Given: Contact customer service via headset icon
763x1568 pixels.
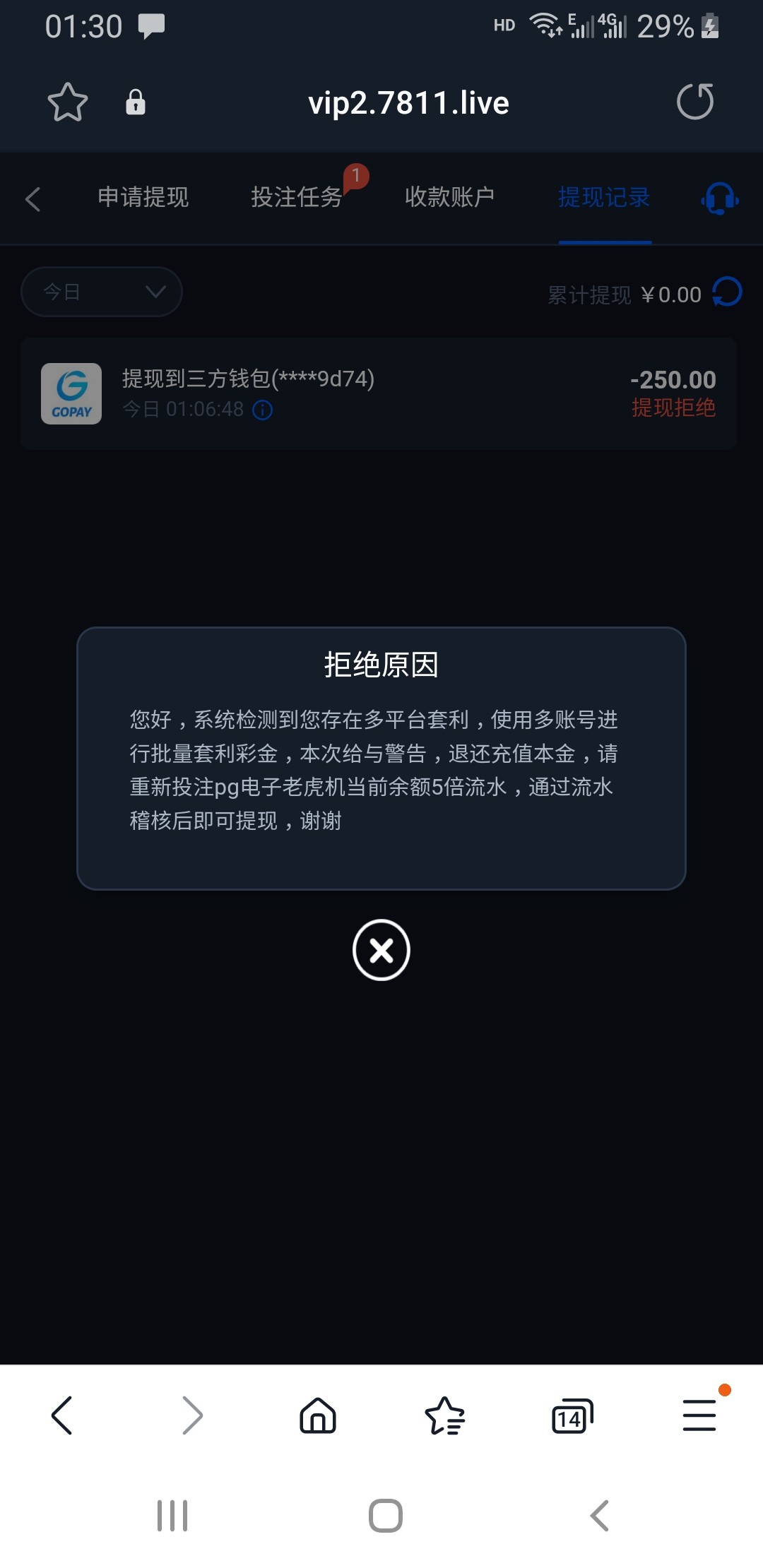Looking at the screenshot, I should [x=720, y=198].
